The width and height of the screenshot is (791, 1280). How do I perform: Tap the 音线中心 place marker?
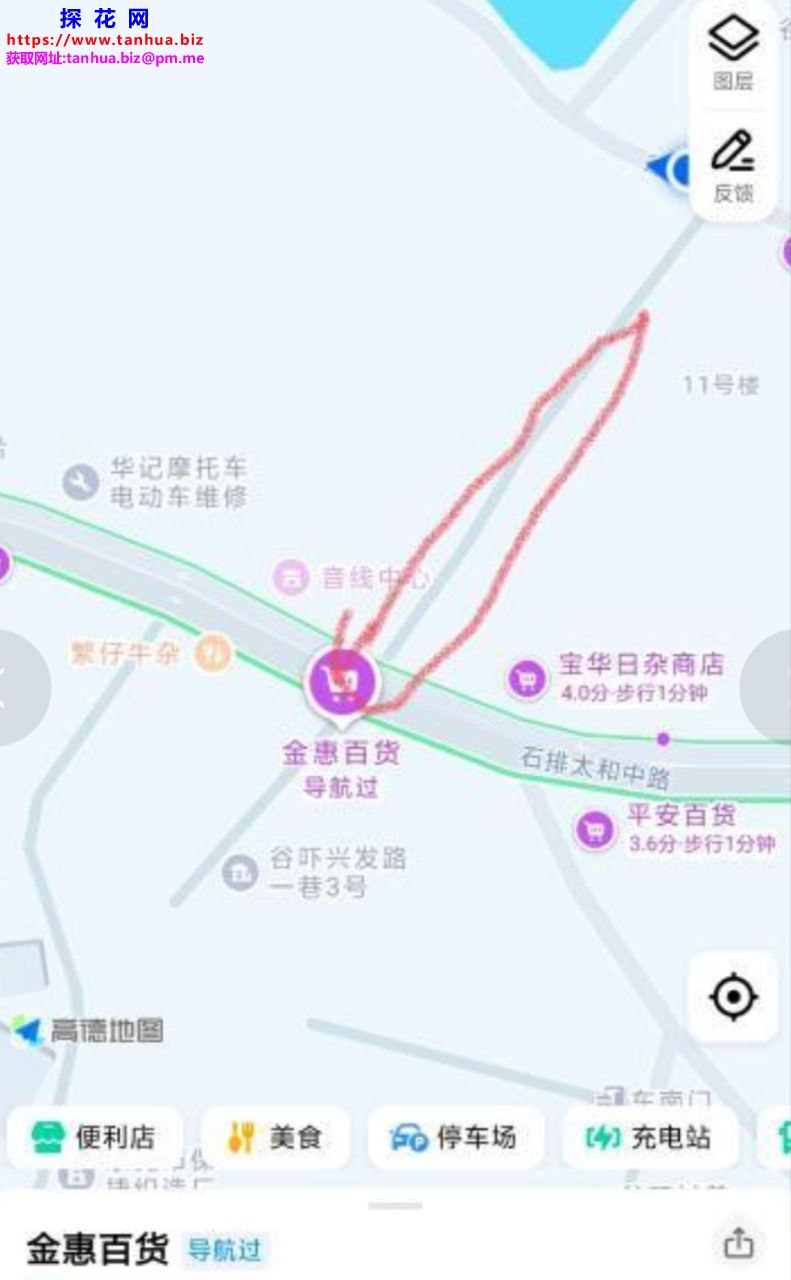291,577
